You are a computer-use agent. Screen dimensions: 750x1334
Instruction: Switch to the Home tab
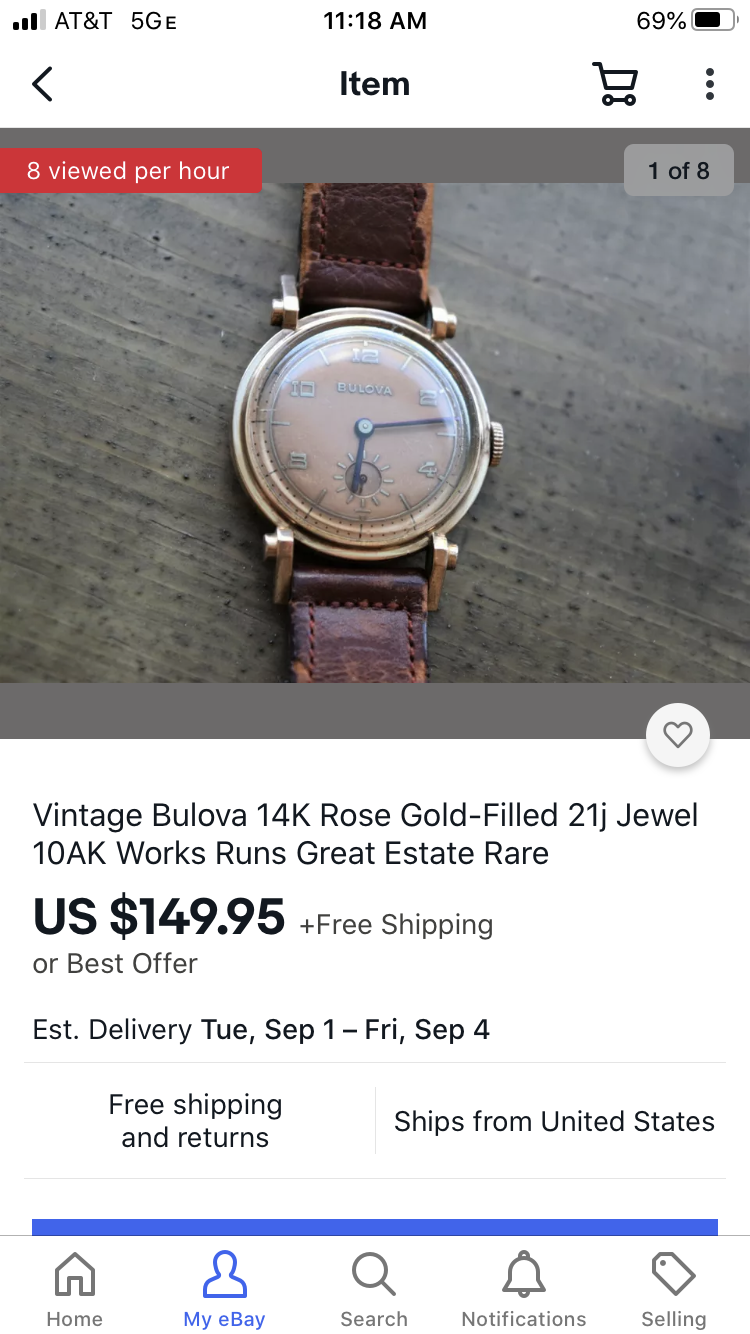(x=75, y=1290)
